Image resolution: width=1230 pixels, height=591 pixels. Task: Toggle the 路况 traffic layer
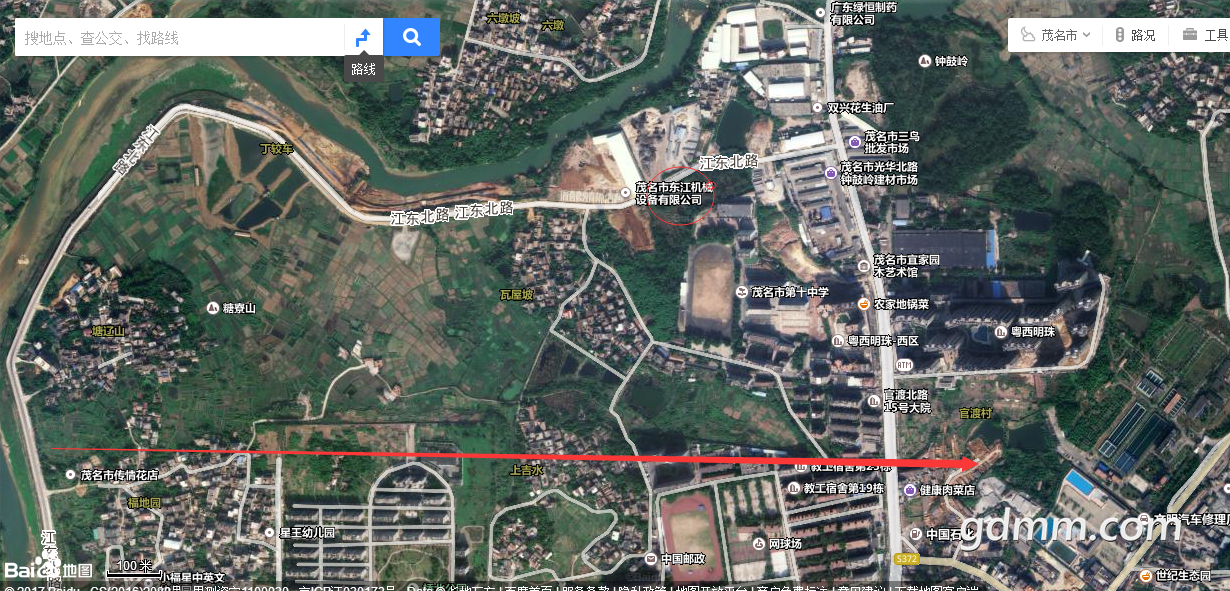click(1134, 35)
